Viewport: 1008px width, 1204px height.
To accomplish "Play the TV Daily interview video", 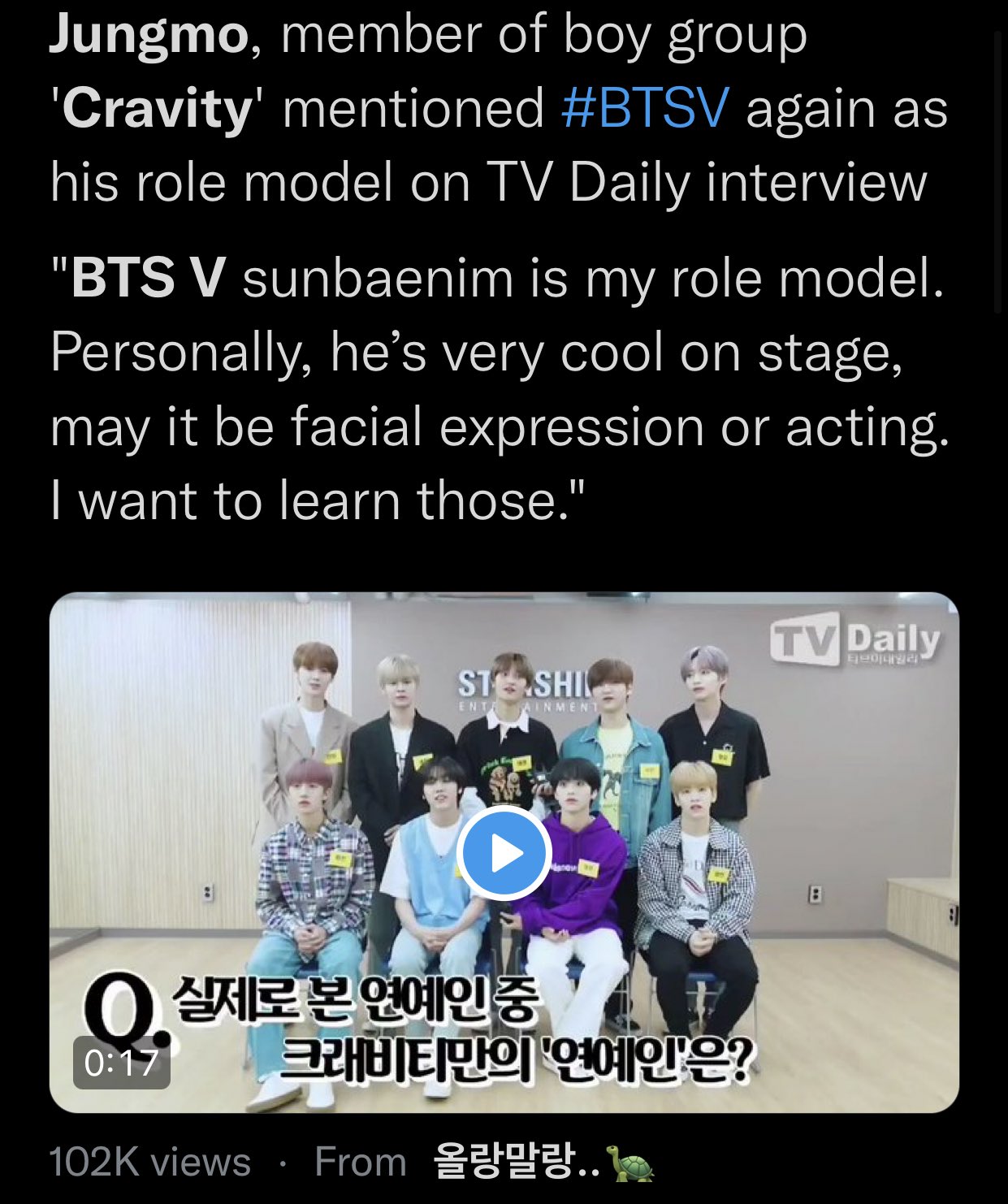I will coord(504,854).
